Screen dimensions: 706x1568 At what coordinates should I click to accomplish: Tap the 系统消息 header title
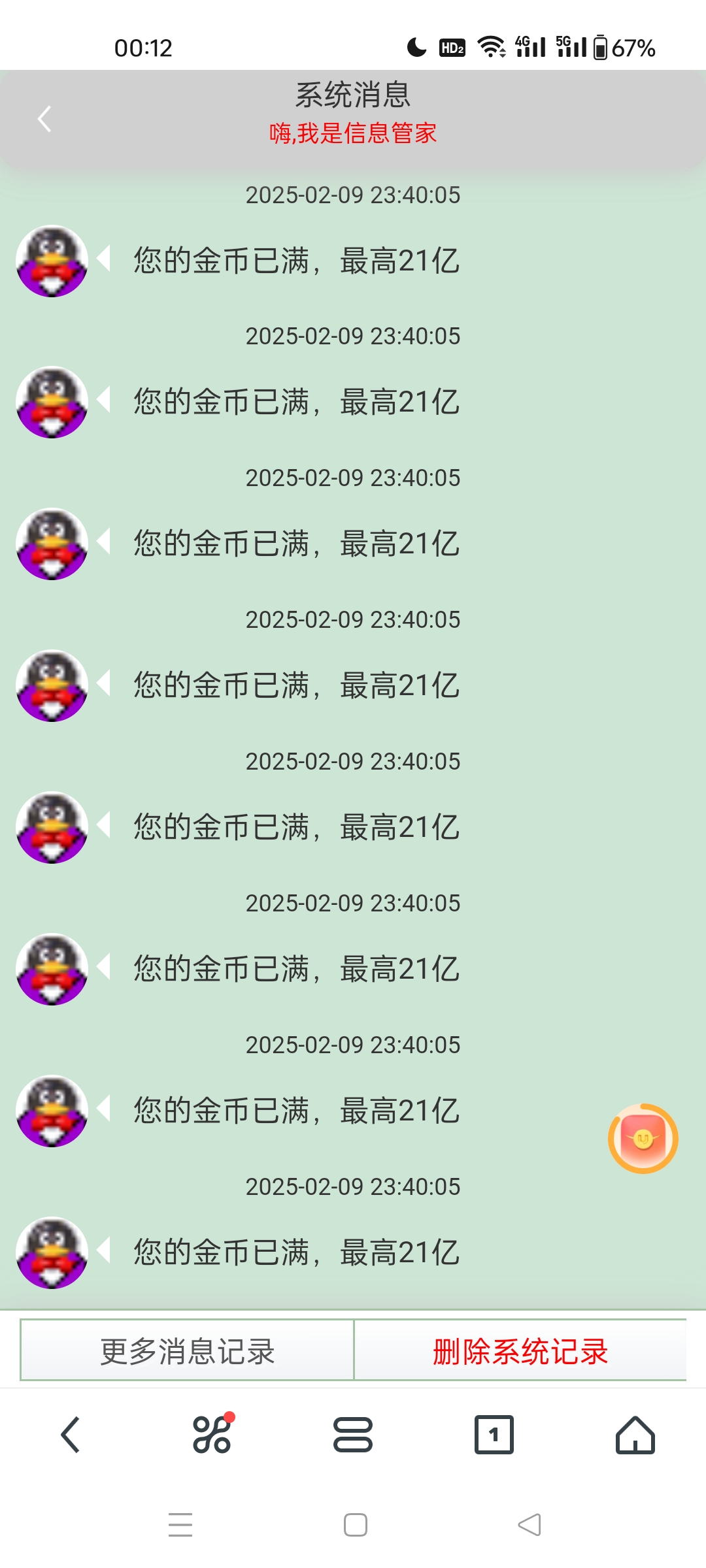(353, 94)
